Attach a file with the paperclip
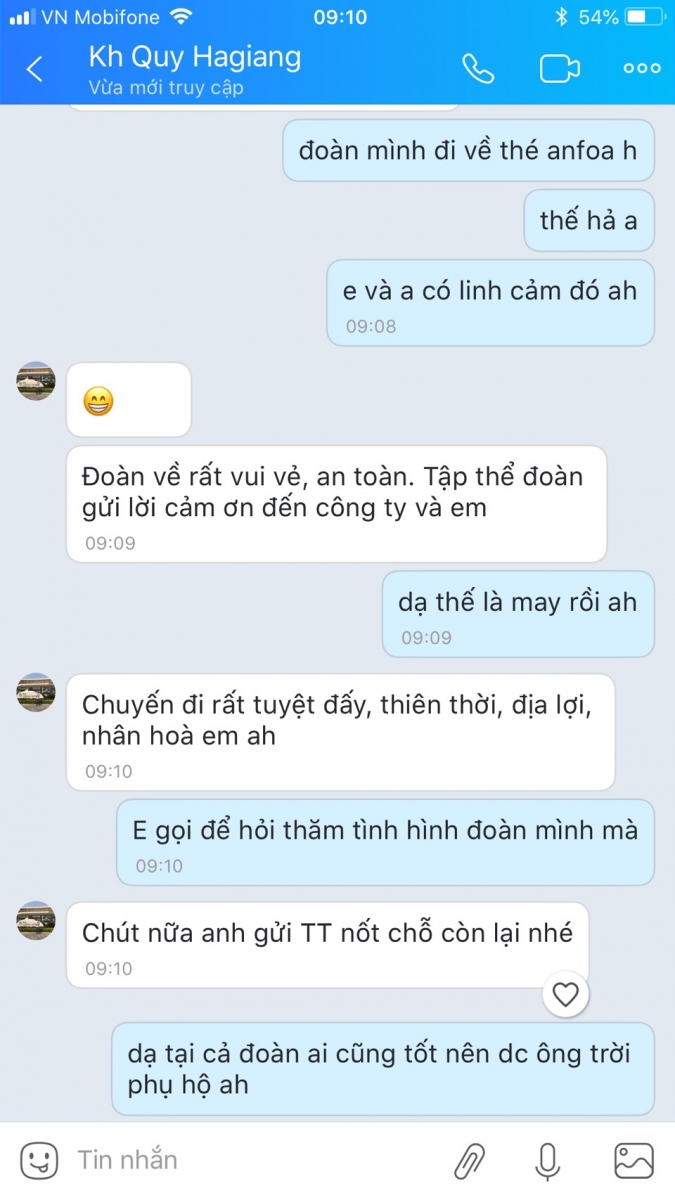Screen dimensions: 675x1200 (x=469, y=1160)
